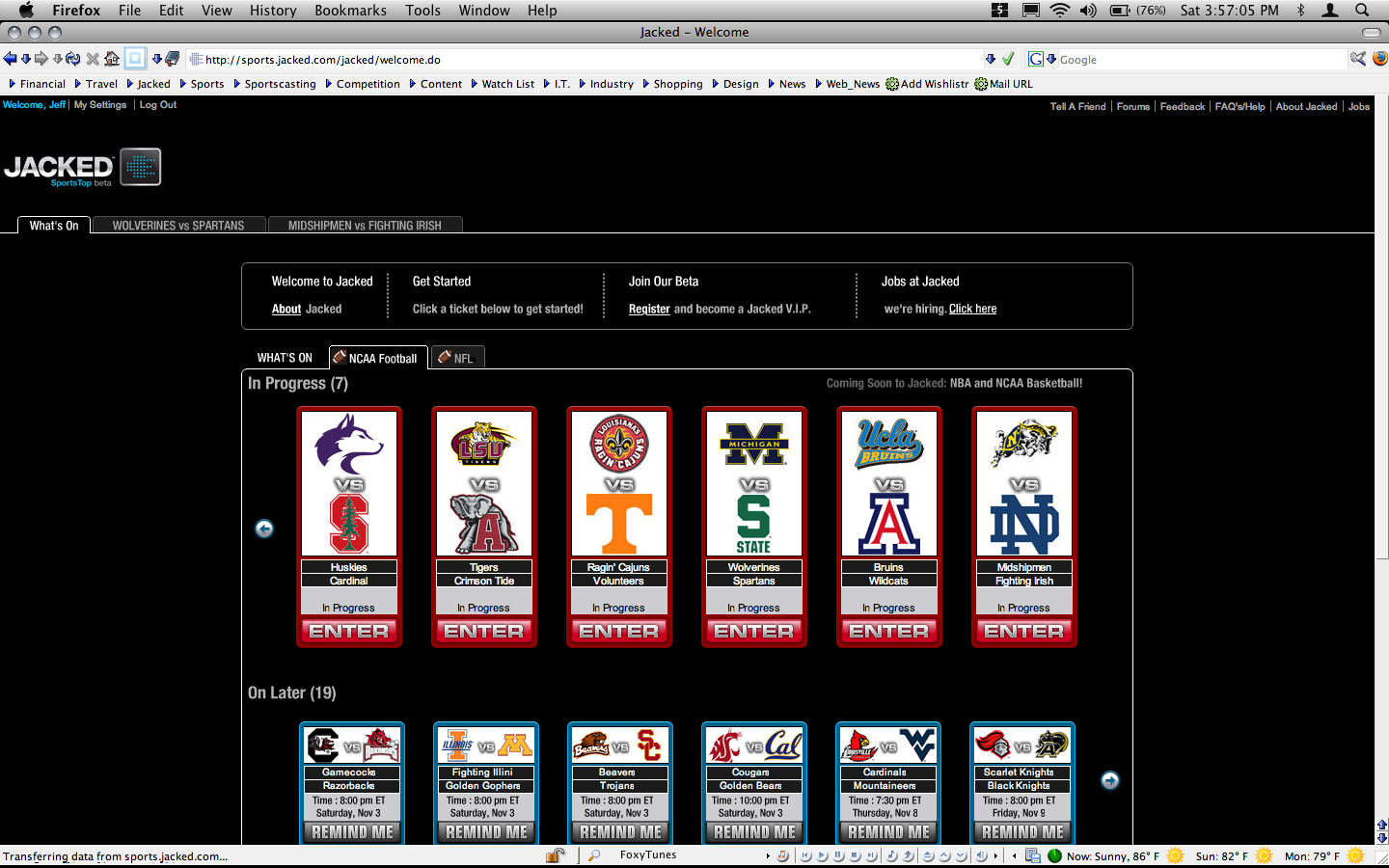Enter the Huskies vs Cardinal game
Viewport: 1389px width, 868px height.
pos(349,632)
